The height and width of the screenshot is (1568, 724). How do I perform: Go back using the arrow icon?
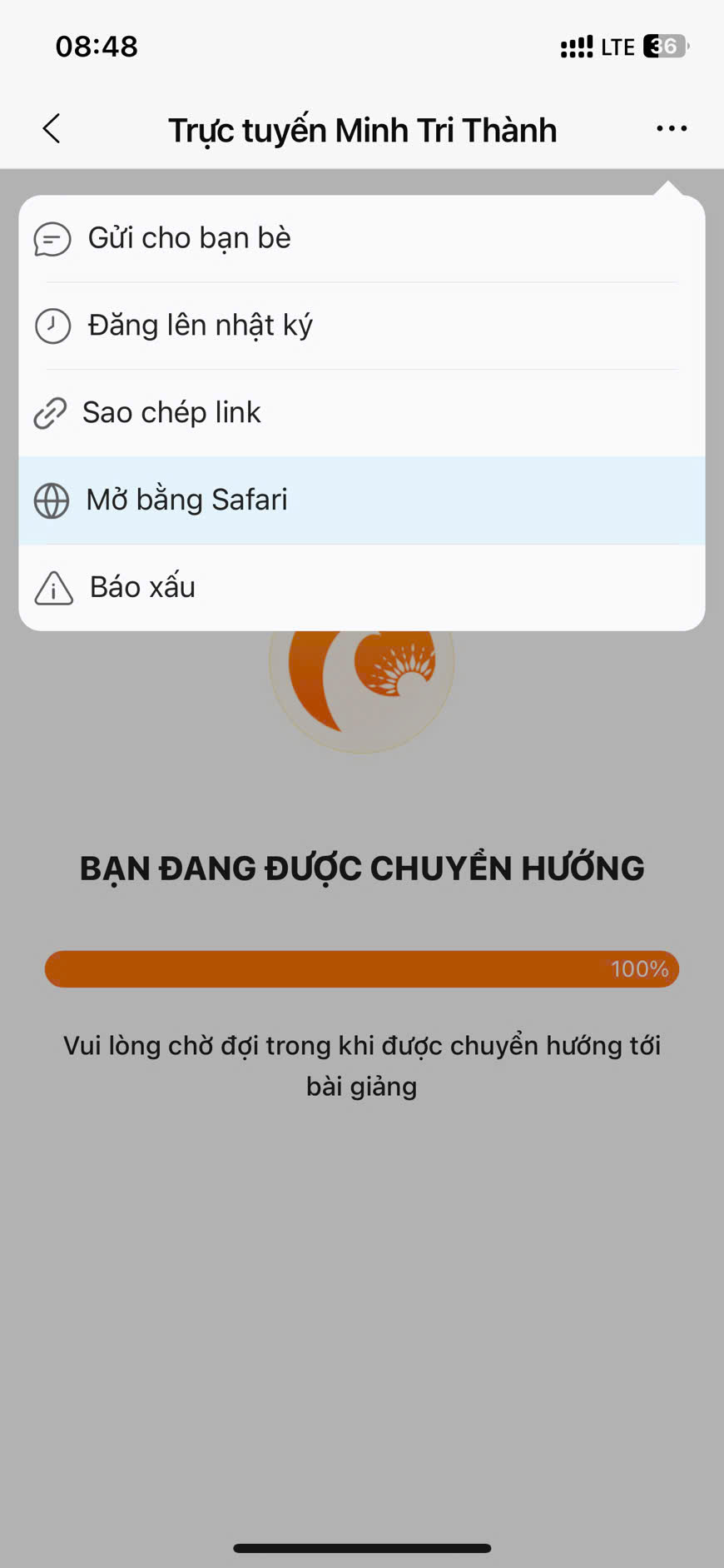(52, 129)
